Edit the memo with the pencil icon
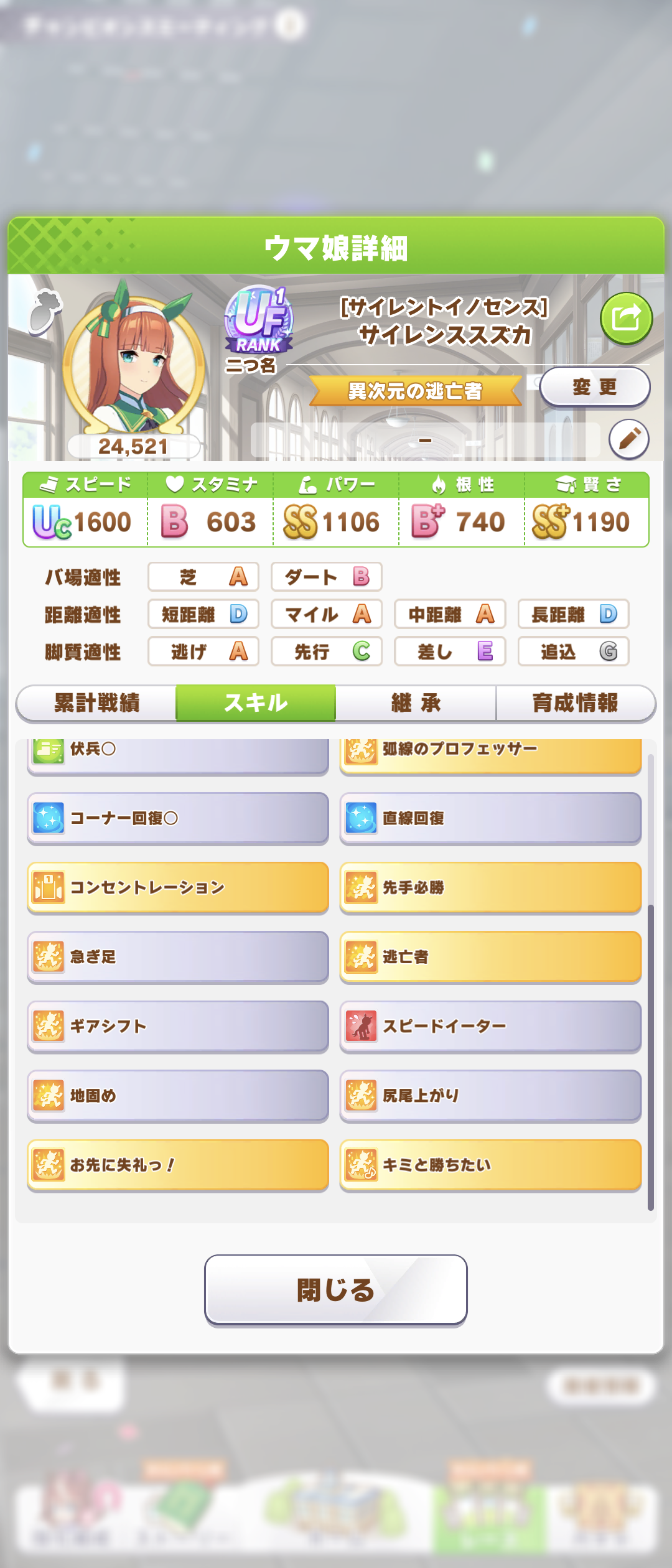 [628, 439]
